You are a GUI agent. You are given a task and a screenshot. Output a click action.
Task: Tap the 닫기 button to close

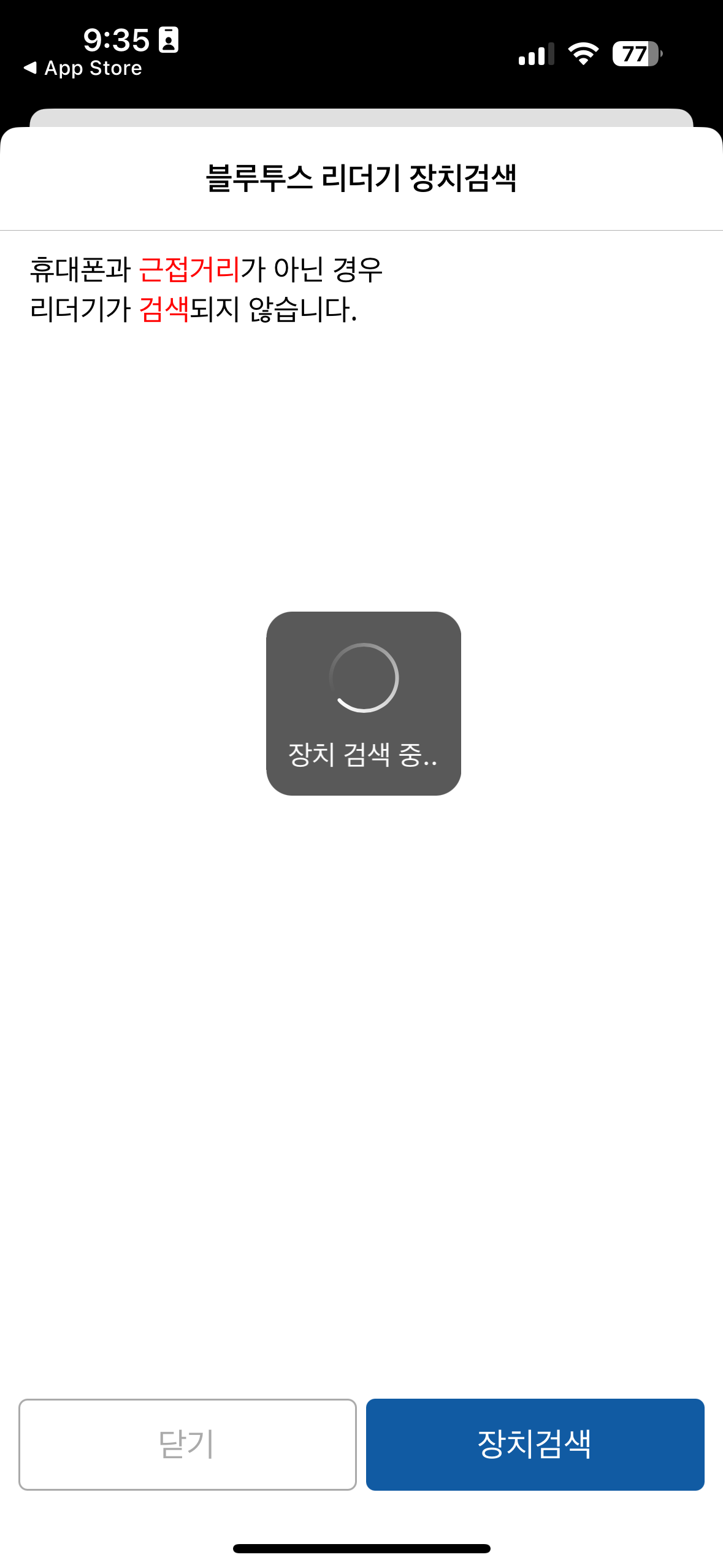[187, 1444]
